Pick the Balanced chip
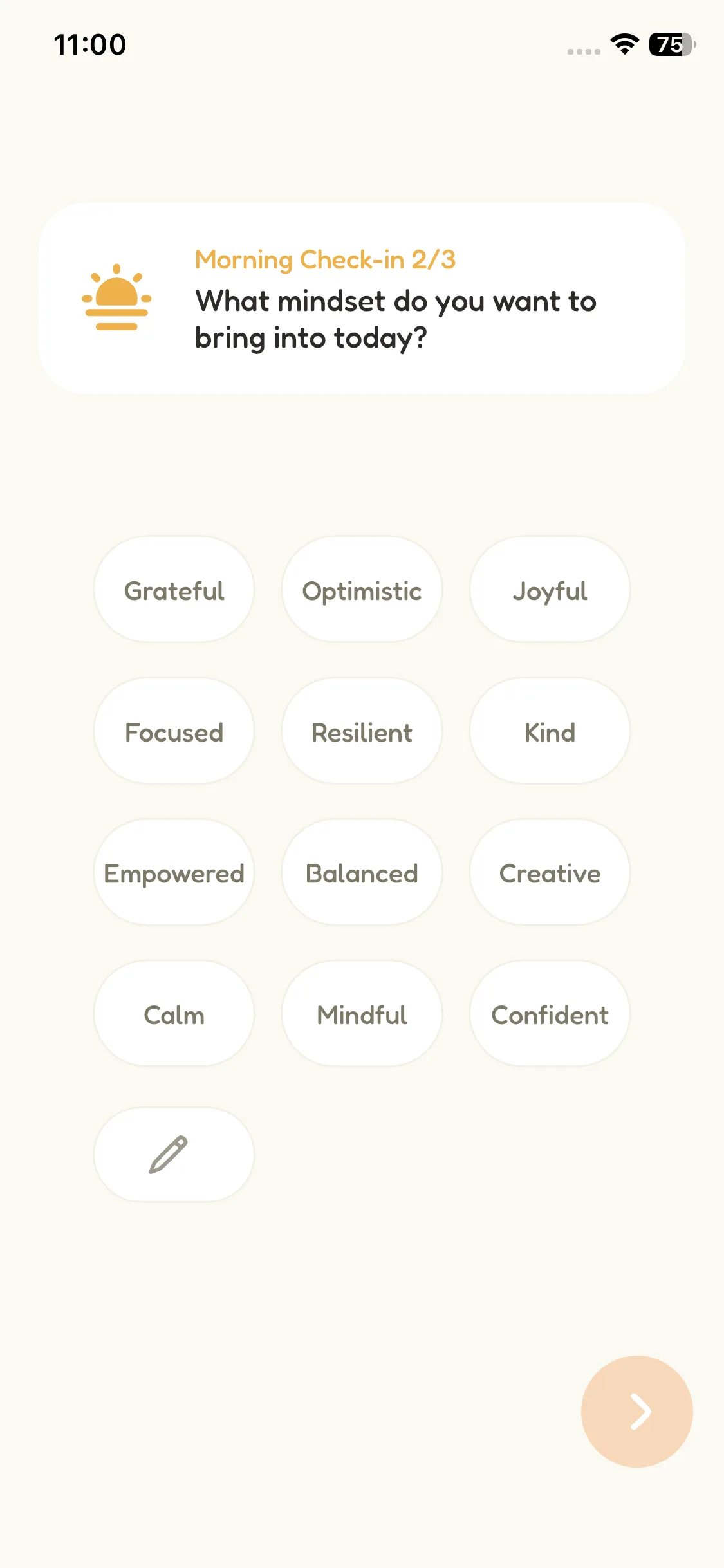724x1568 pixels. click(x=362, y=873)
